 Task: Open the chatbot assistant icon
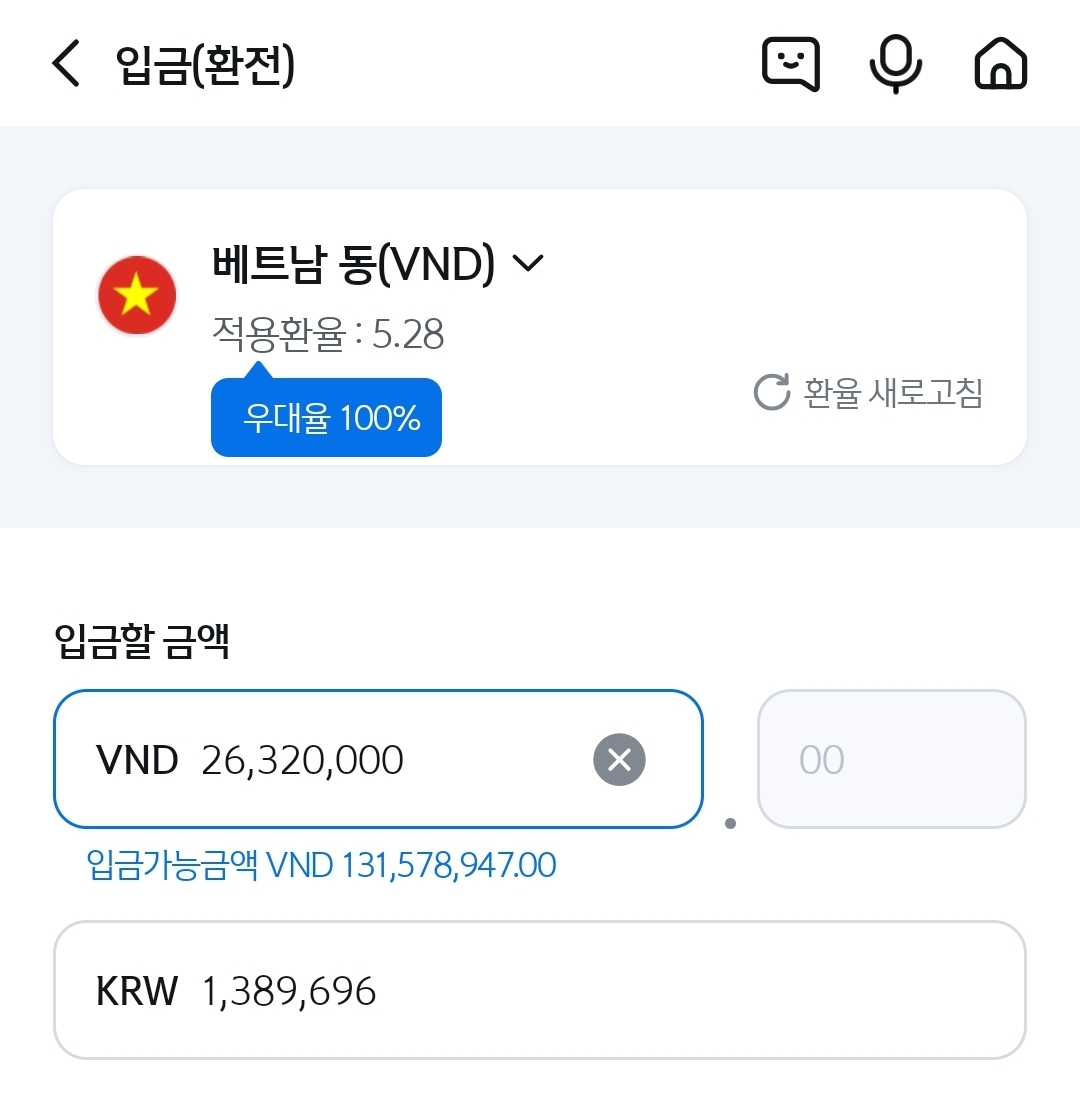tap(790, 65)
